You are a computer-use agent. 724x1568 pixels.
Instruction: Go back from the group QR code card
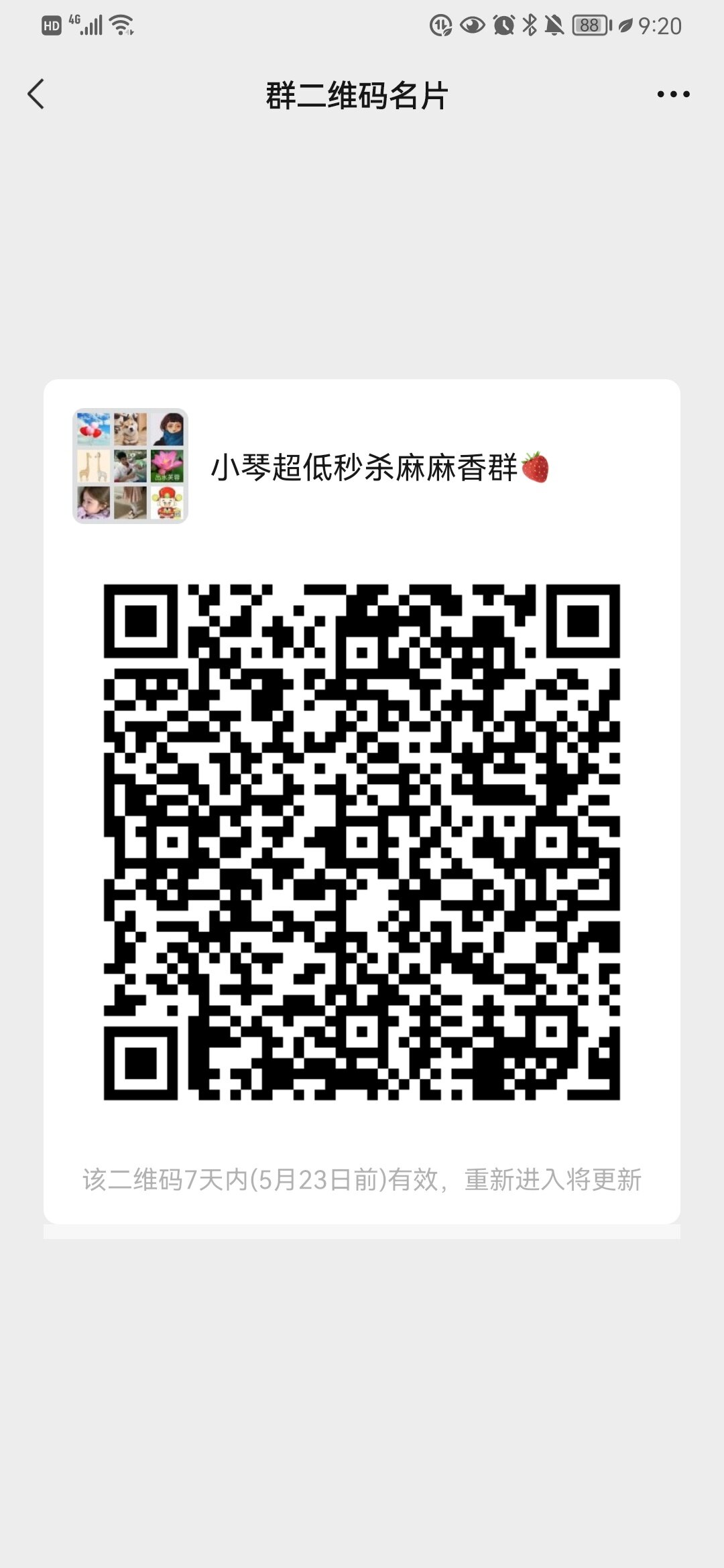click(36, 94)
